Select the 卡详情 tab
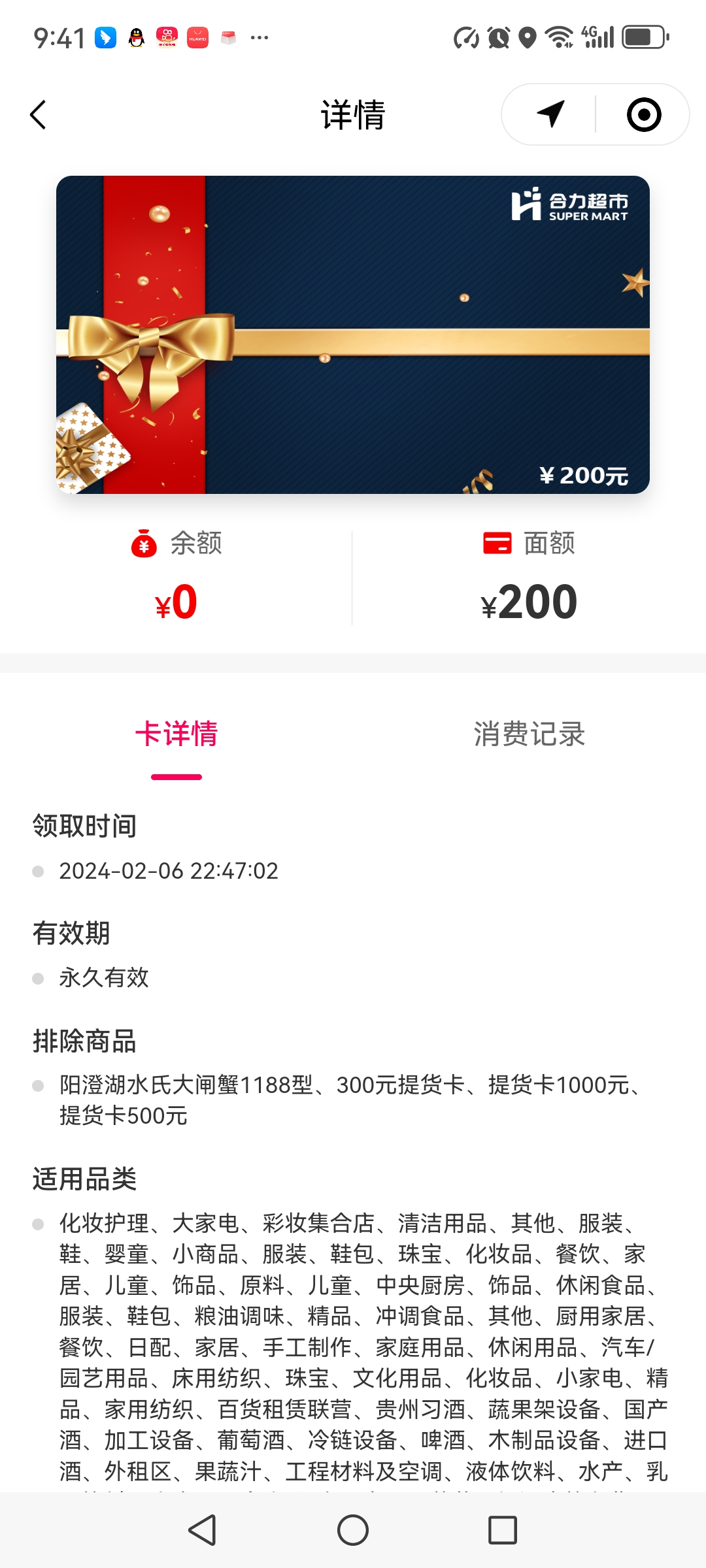 pyautogui.click(x=176, y=734)
